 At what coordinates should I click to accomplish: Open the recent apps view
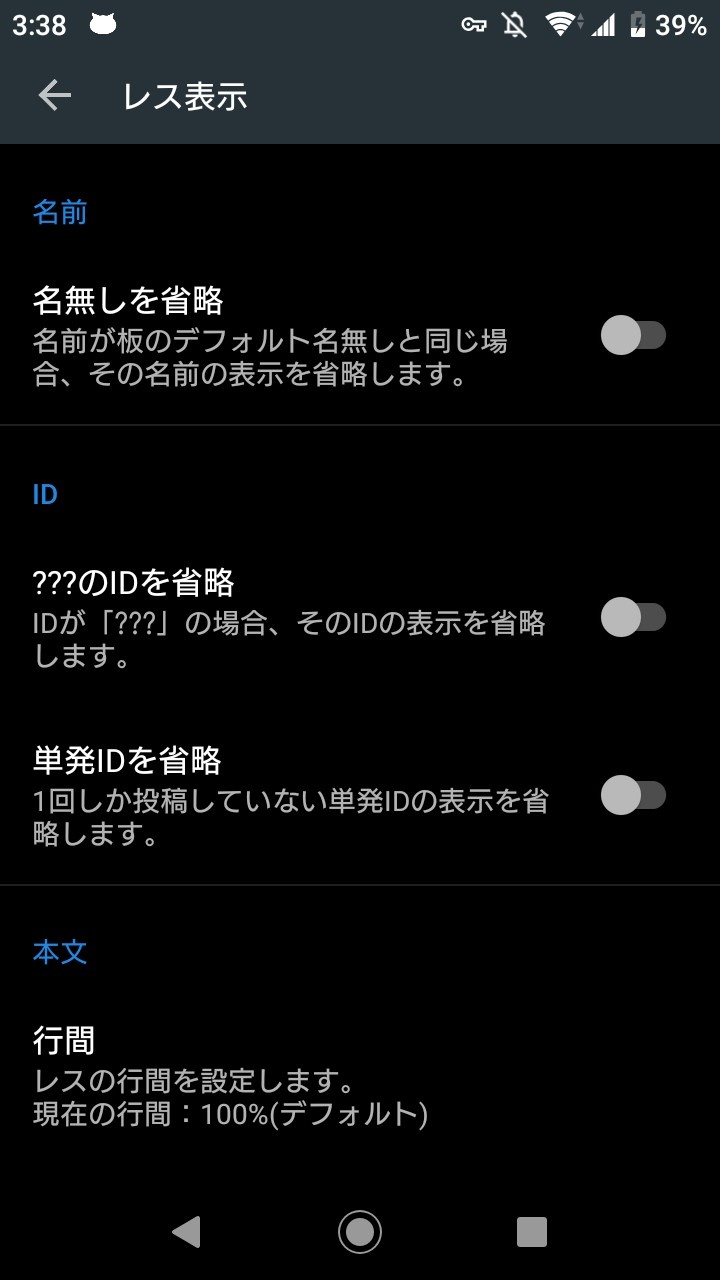(531, 1231)
